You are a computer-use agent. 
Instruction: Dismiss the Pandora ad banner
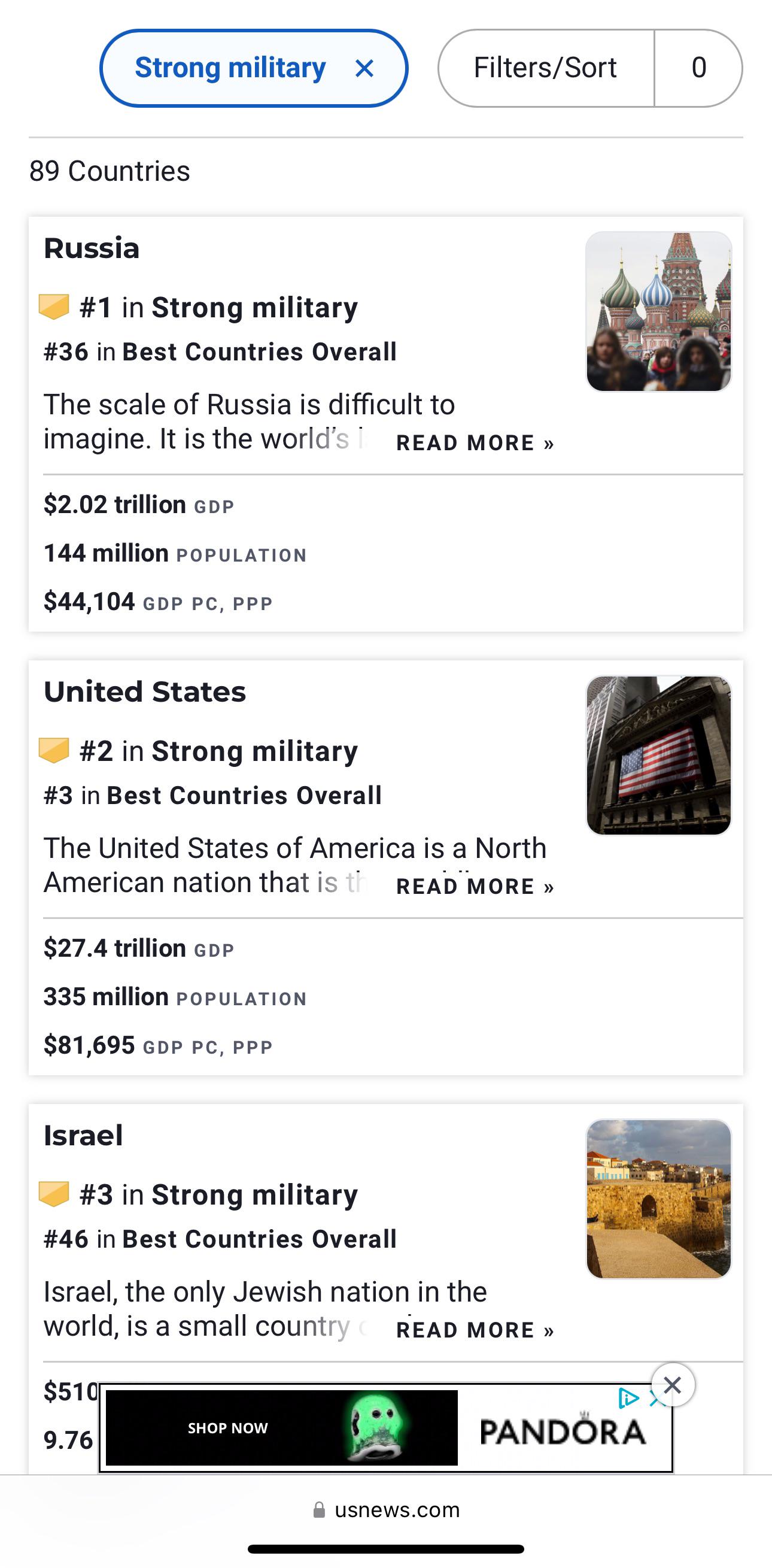[x=672, y=1385]
